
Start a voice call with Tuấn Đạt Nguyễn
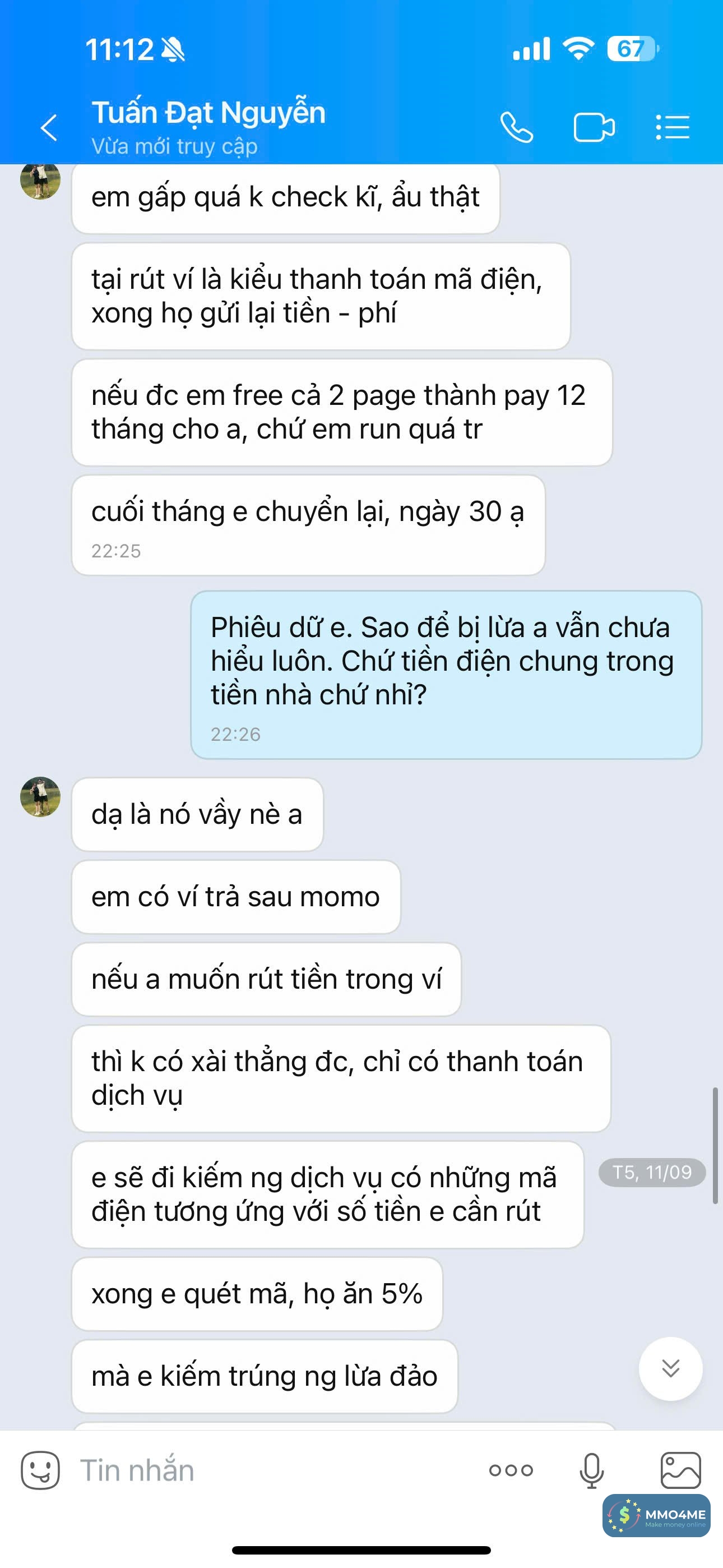pos(517,128)
